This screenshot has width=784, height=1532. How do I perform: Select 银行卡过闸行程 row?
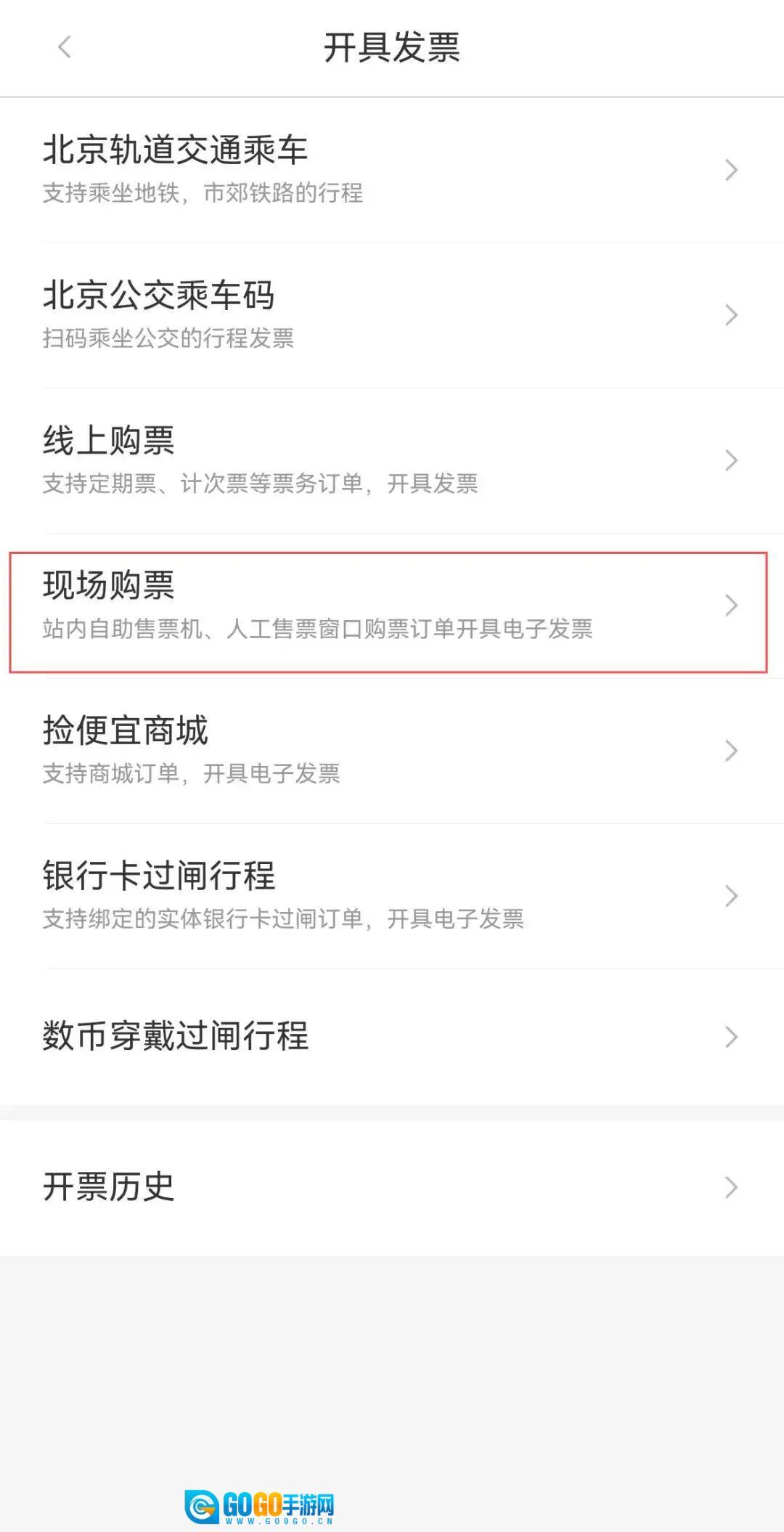391,896
